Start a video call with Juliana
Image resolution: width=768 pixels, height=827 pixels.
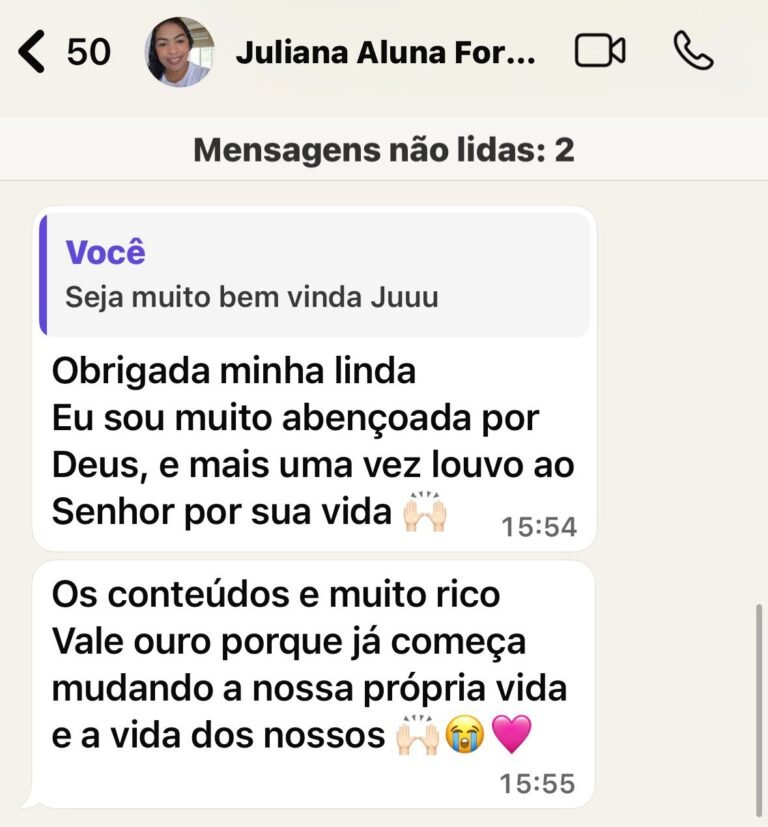(x=600, y=52)
